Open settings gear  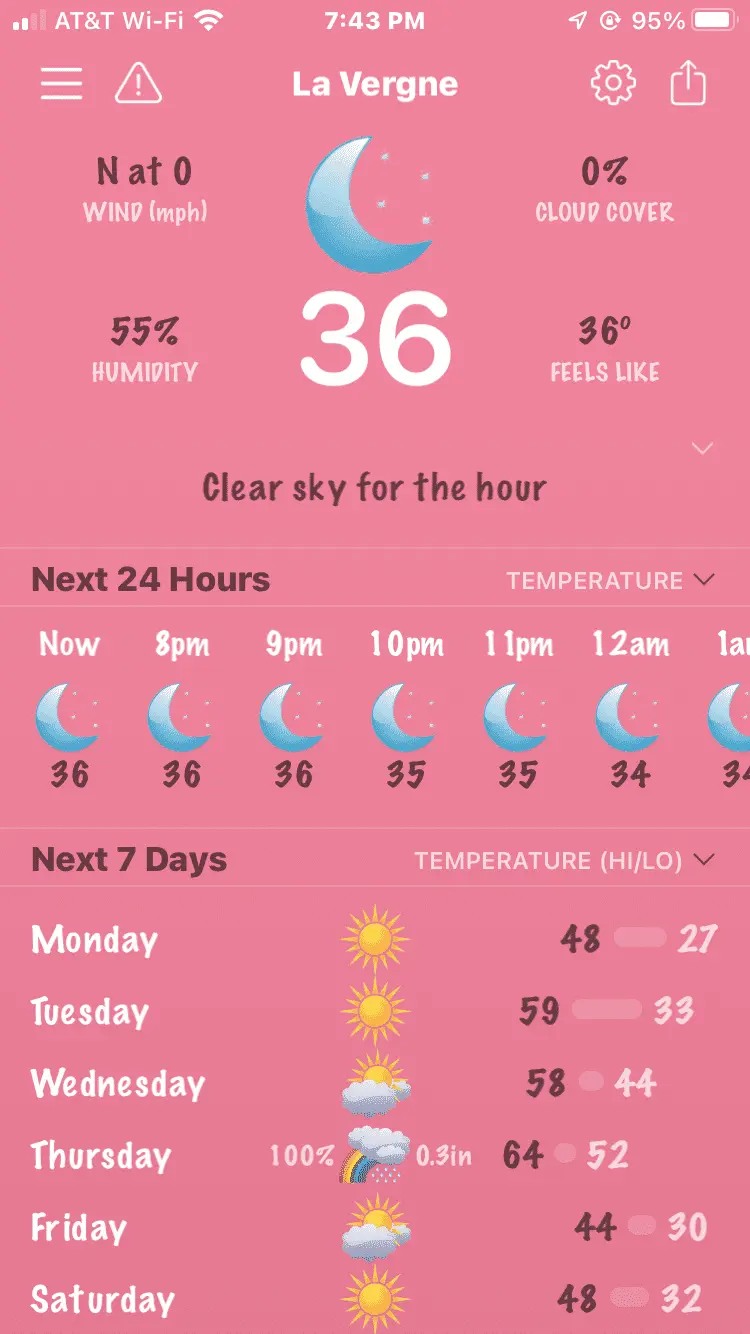[x=613, y=84]
